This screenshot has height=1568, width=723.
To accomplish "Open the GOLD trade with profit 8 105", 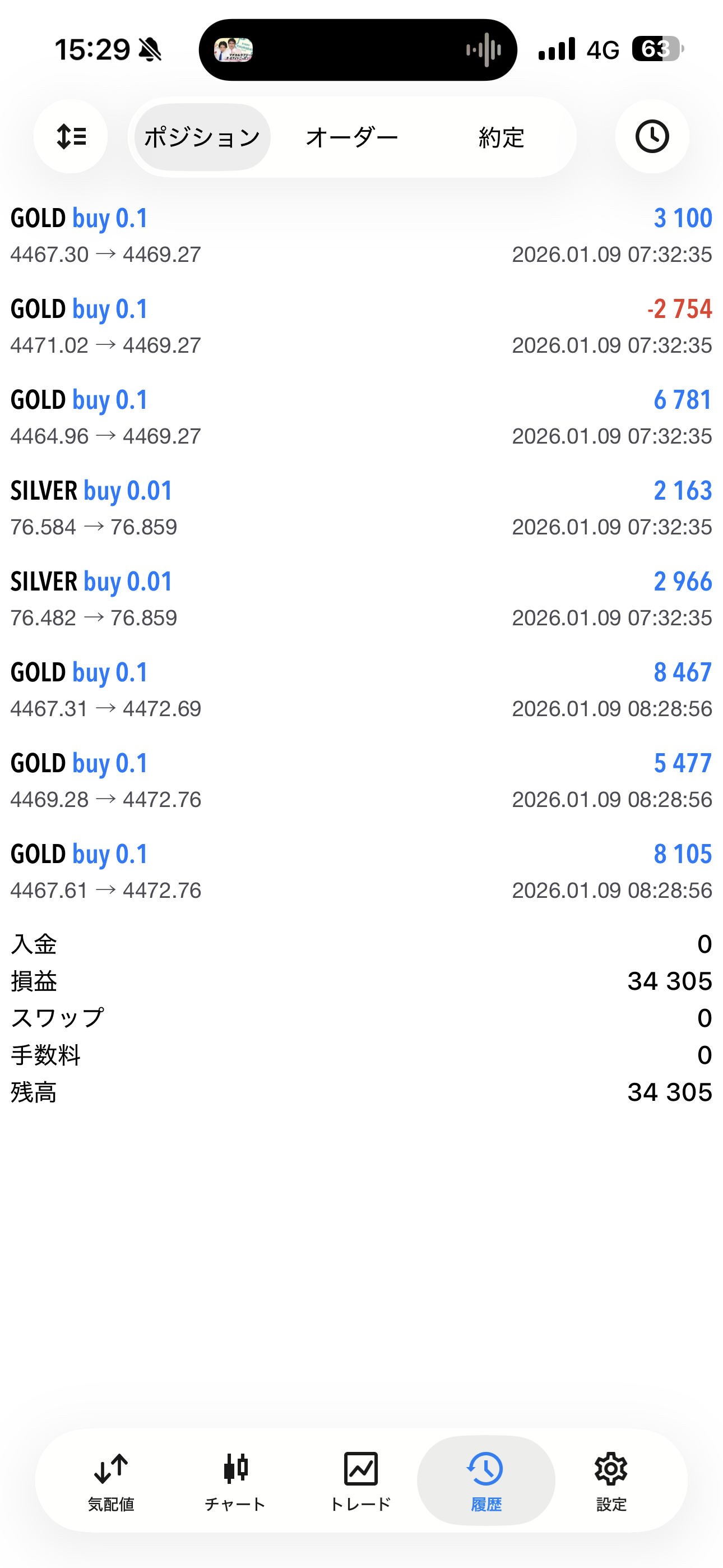I will pos(361,871).
